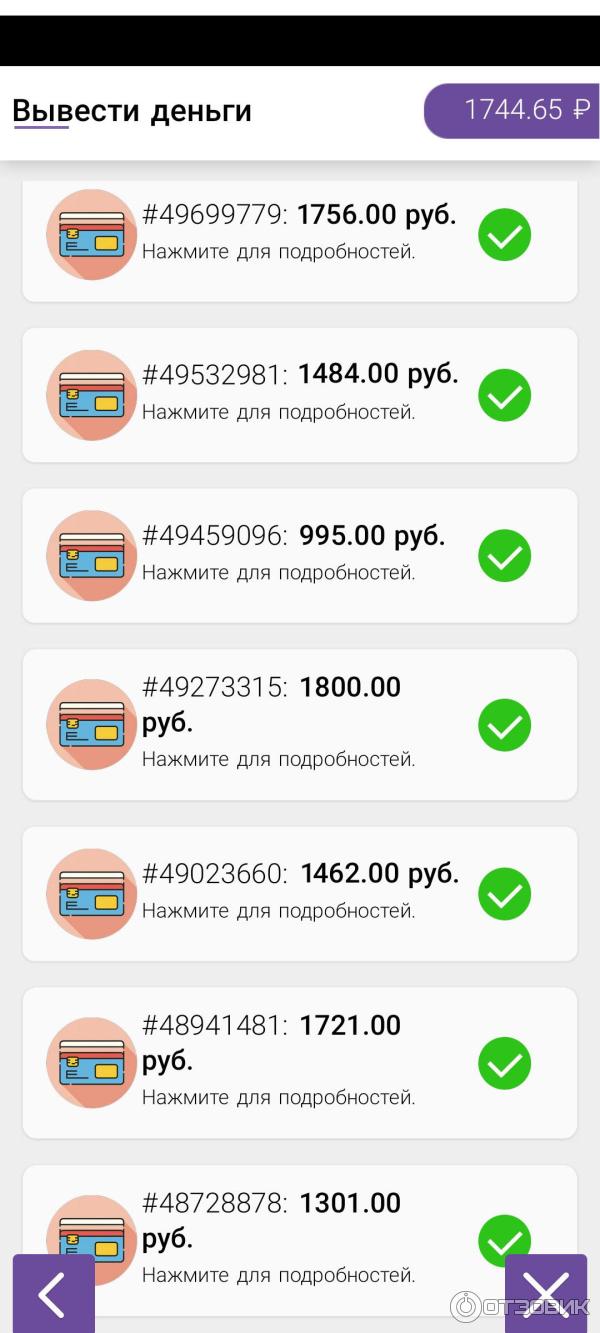View withdrawal #48941481 details
This screenshot has height=1333, width=600.
(299, 1062)
